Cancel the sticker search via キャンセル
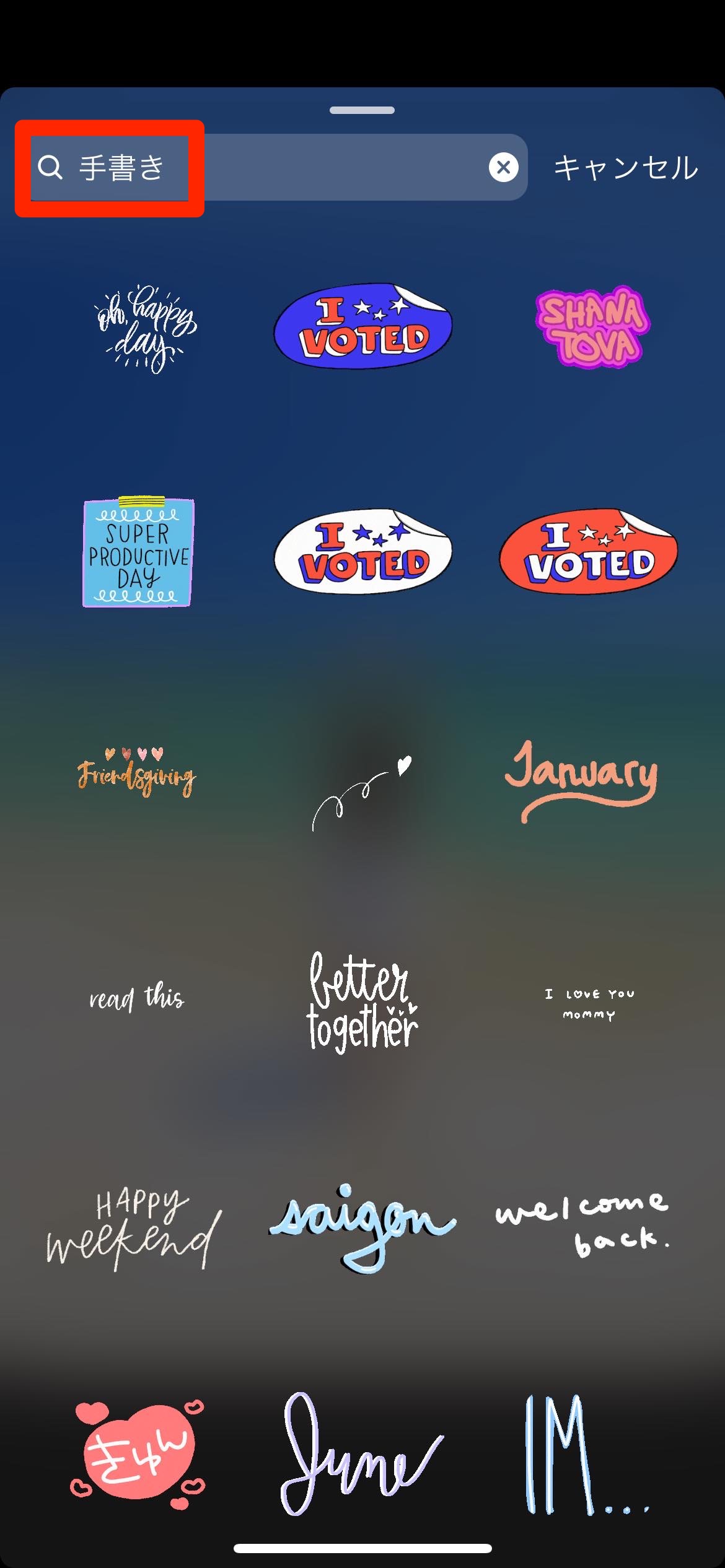The height and width of the screenshot is (1568, 725). tap(626, 168)
